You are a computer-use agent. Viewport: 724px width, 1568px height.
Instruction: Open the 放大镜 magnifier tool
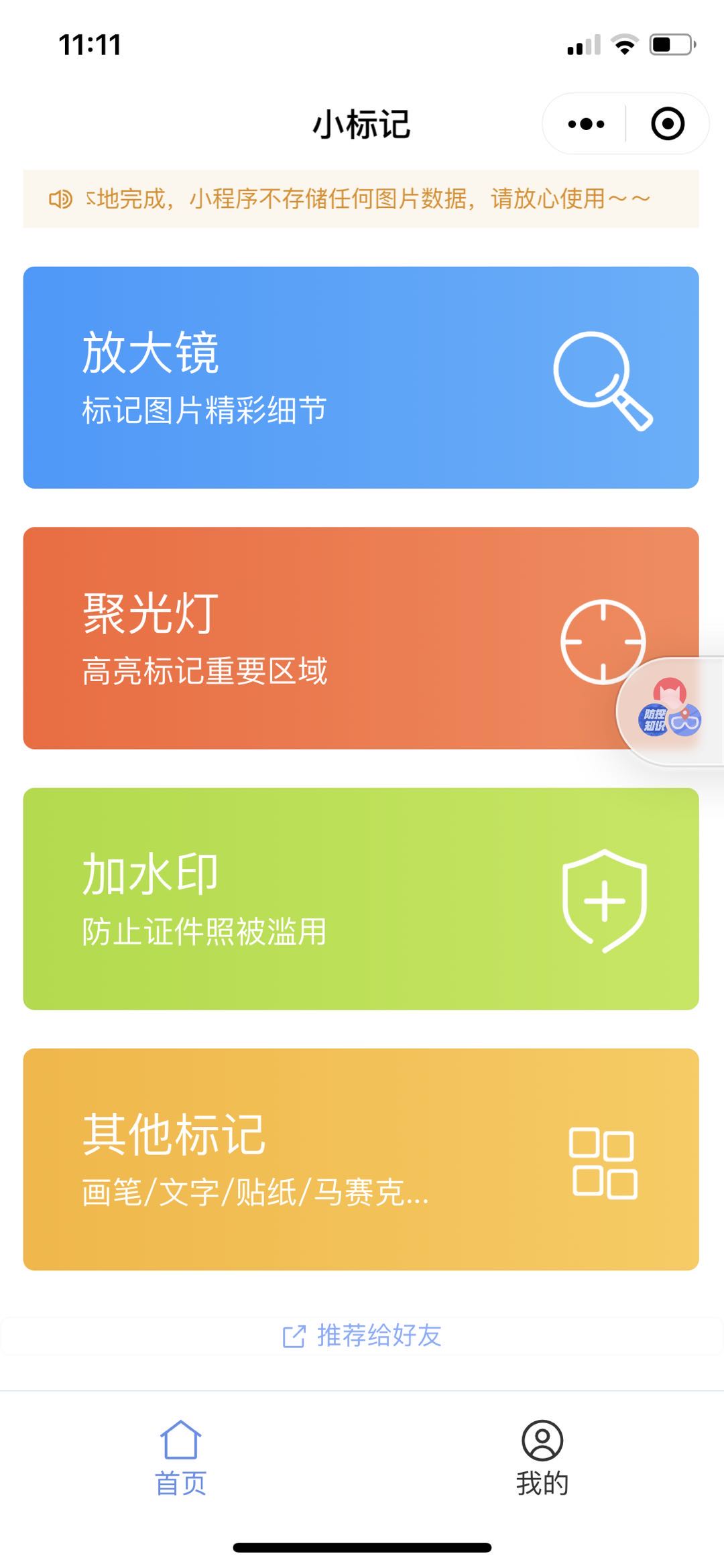click(x=361, y=377)
